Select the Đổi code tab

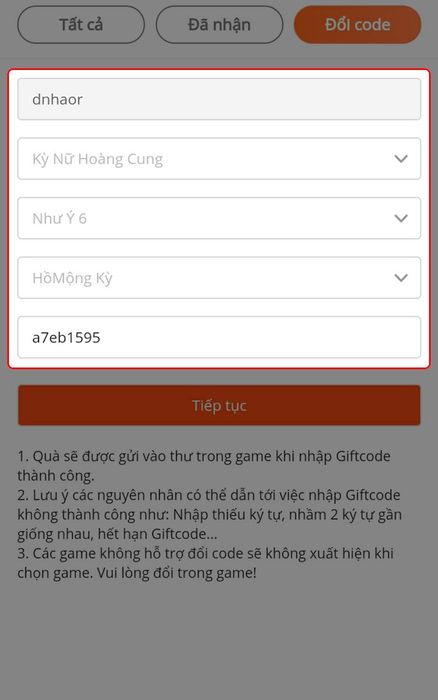(x=357, y=25)
